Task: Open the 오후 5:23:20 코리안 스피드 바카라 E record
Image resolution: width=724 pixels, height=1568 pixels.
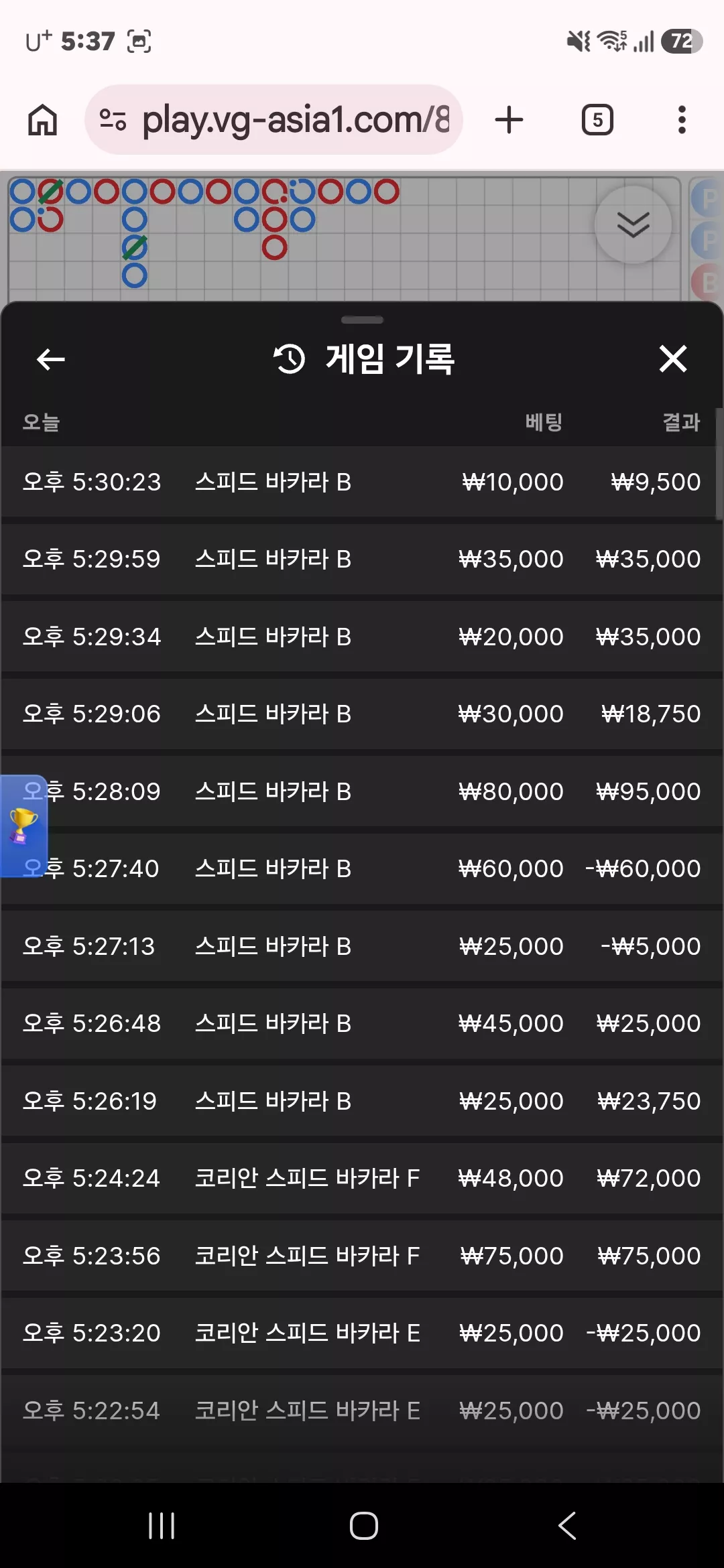Action: 362,1333
